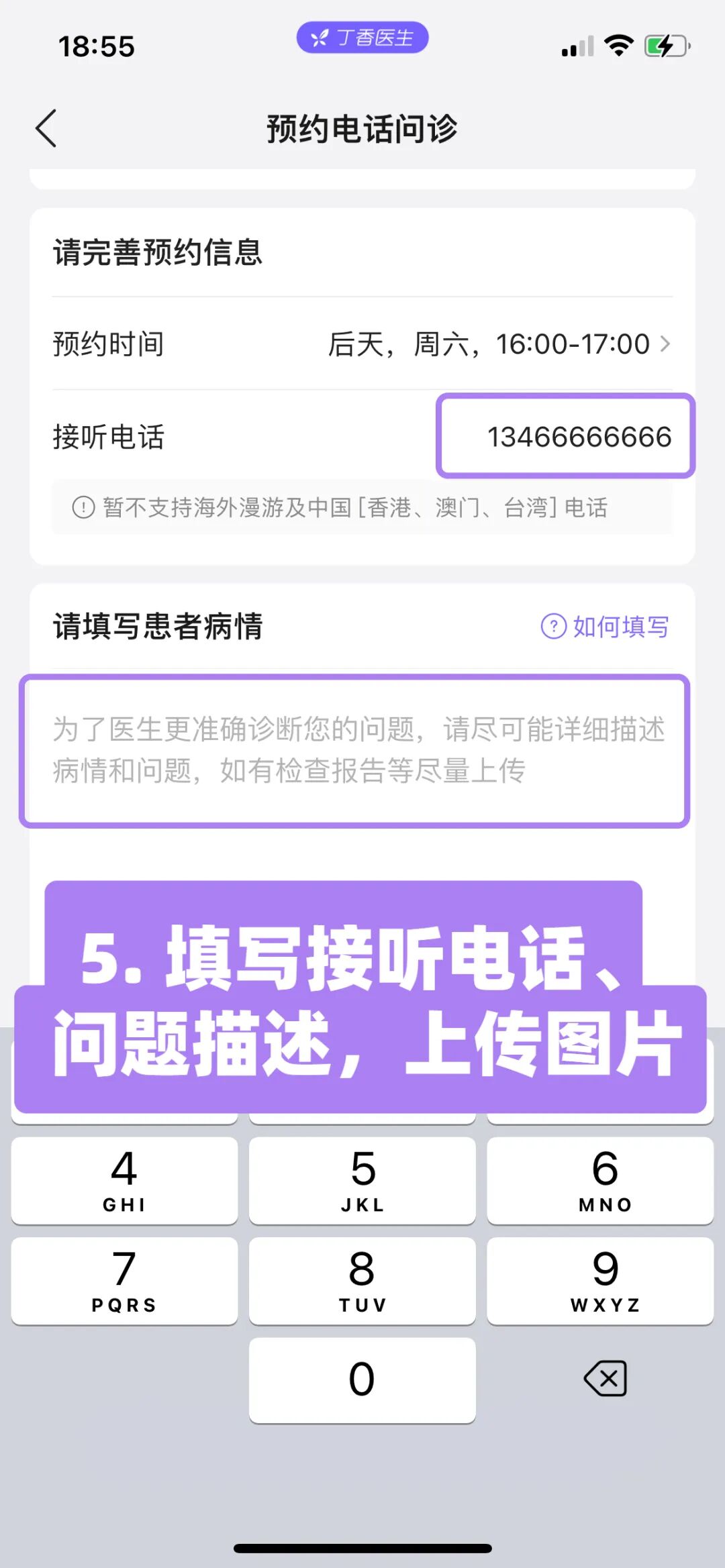This screenshot has width=725, height=1568.
Task: Type digit 5 on the keypad
Action: click(362, 1180)
